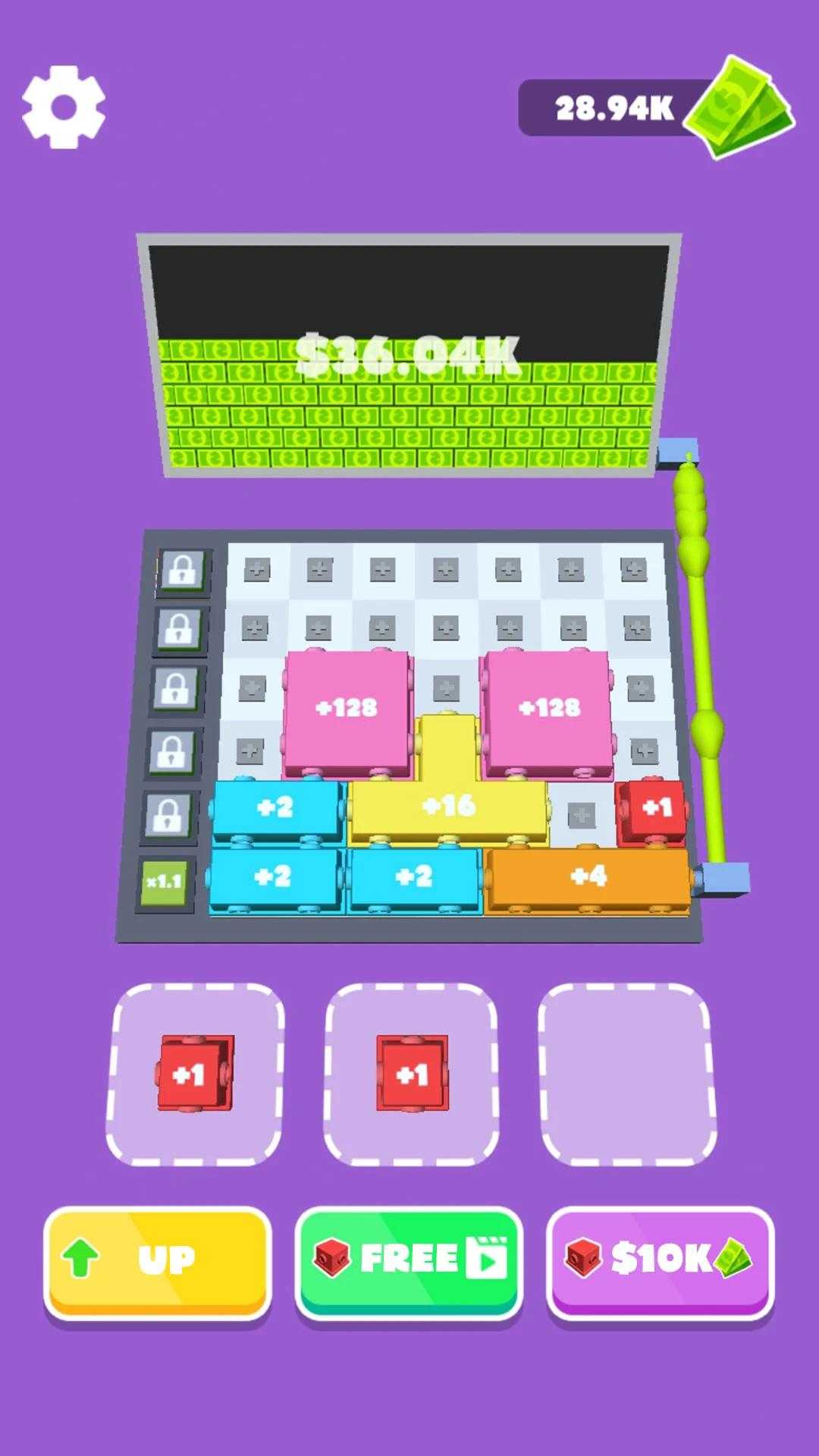Select the orange +4 block

coord(588,877)
